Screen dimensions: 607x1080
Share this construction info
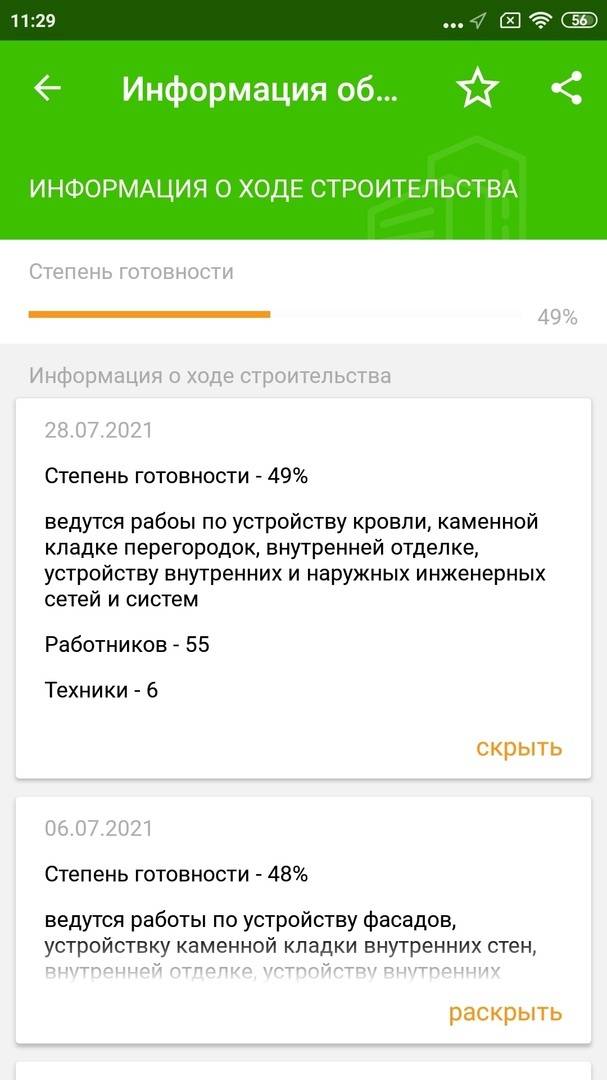pos(566,89)
